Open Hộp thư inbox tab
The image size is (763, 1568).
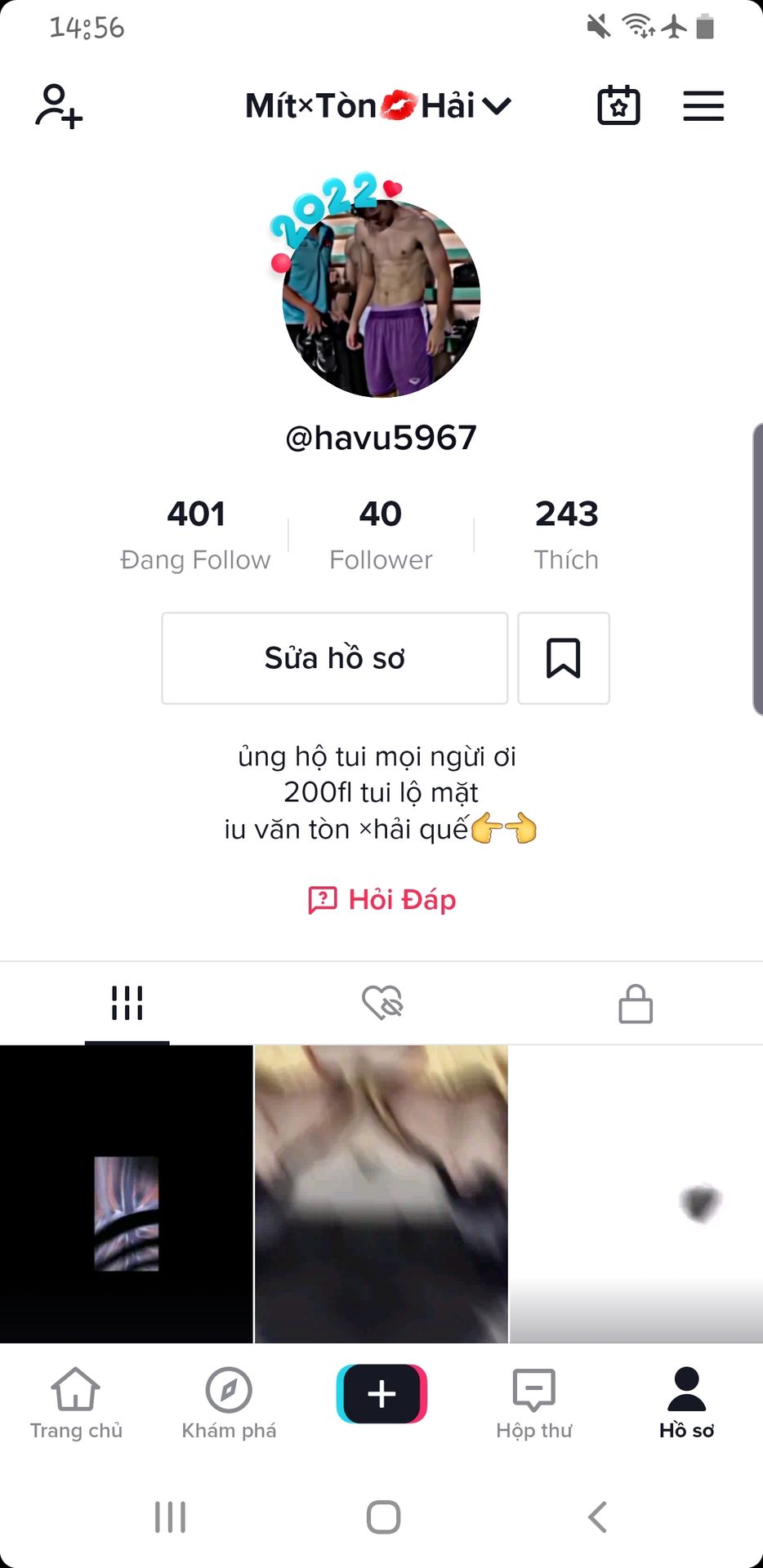[x=534, y=1403]
